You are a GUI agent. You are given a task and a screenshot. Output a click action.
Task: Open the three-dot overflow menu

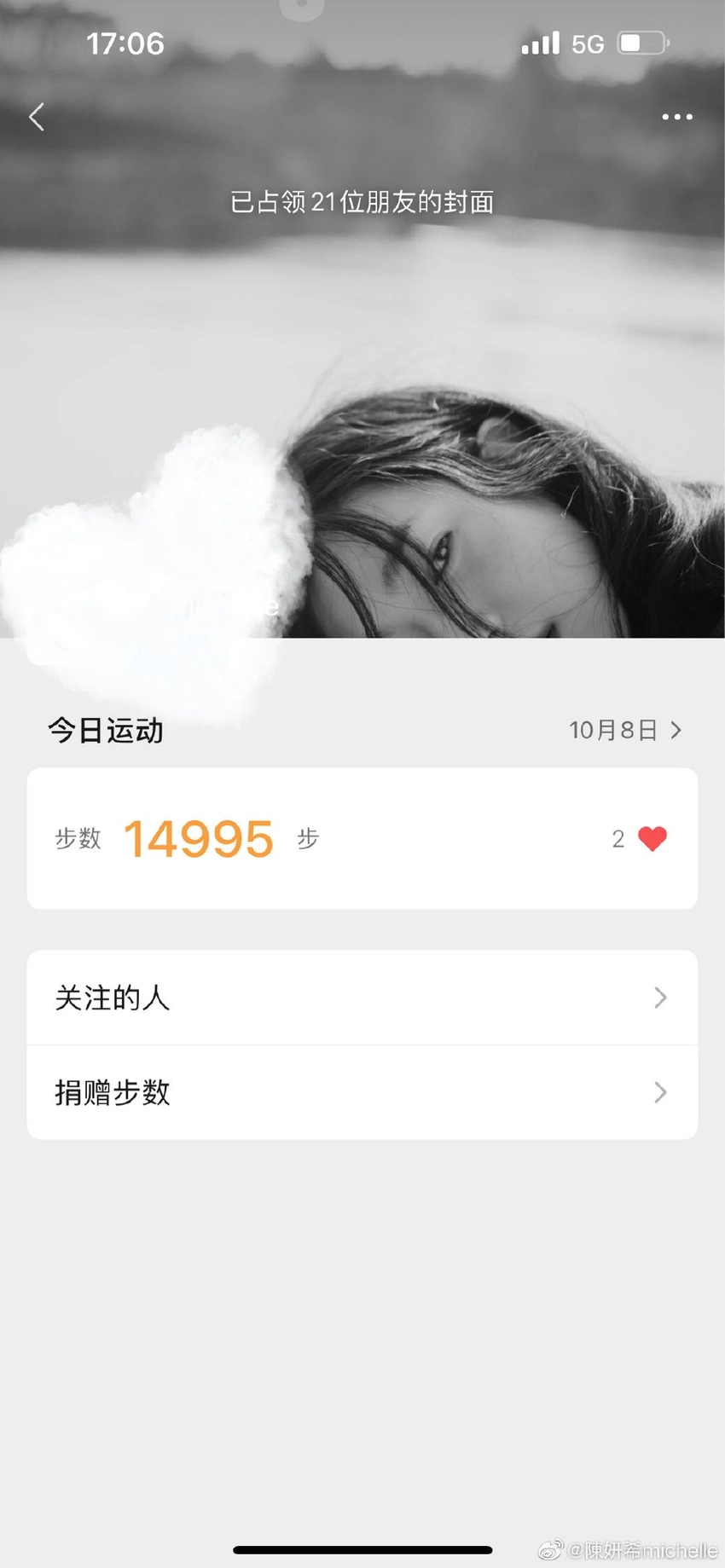[x=677, y=117]
